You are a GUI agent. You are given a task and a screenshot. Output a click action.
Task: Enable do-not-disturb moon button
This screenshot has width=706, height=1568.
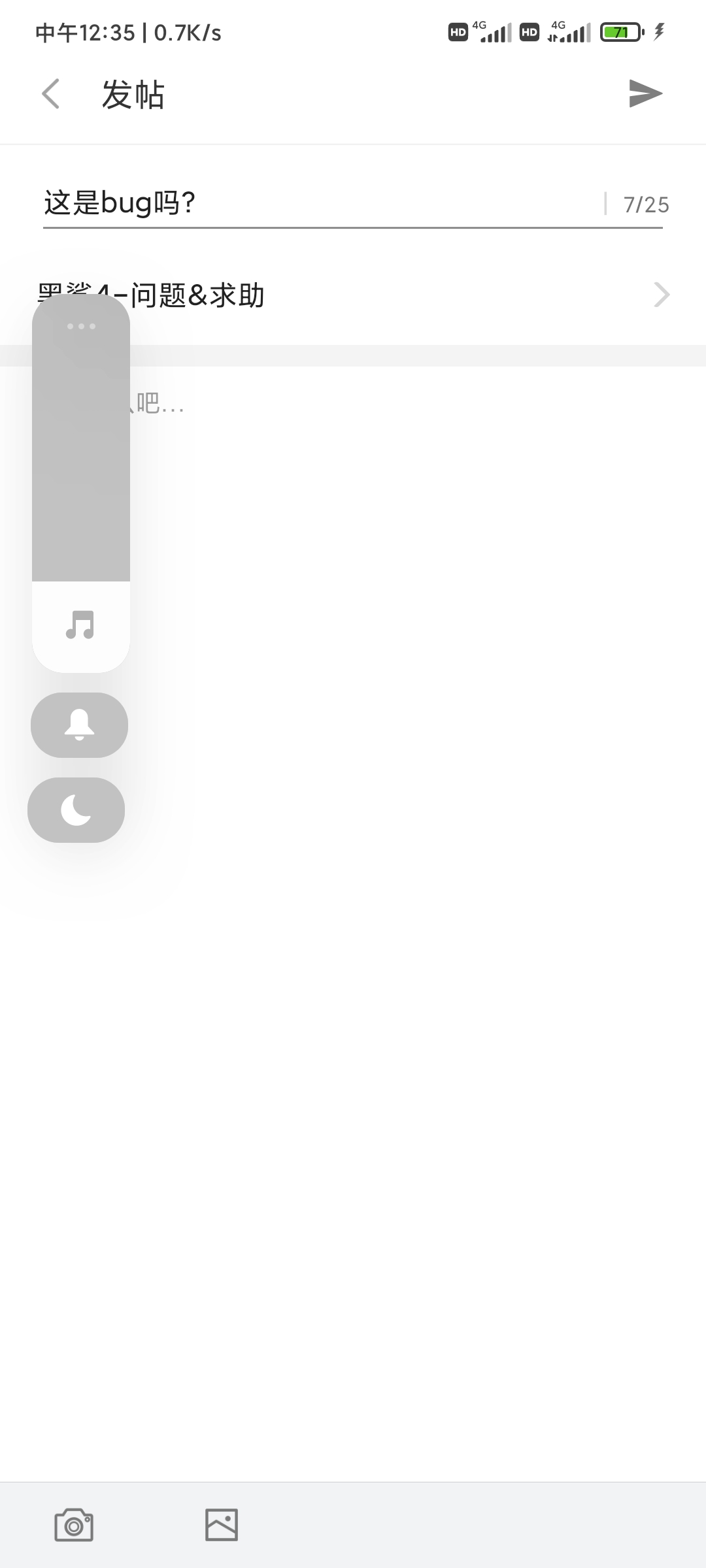tap(76, 810)
